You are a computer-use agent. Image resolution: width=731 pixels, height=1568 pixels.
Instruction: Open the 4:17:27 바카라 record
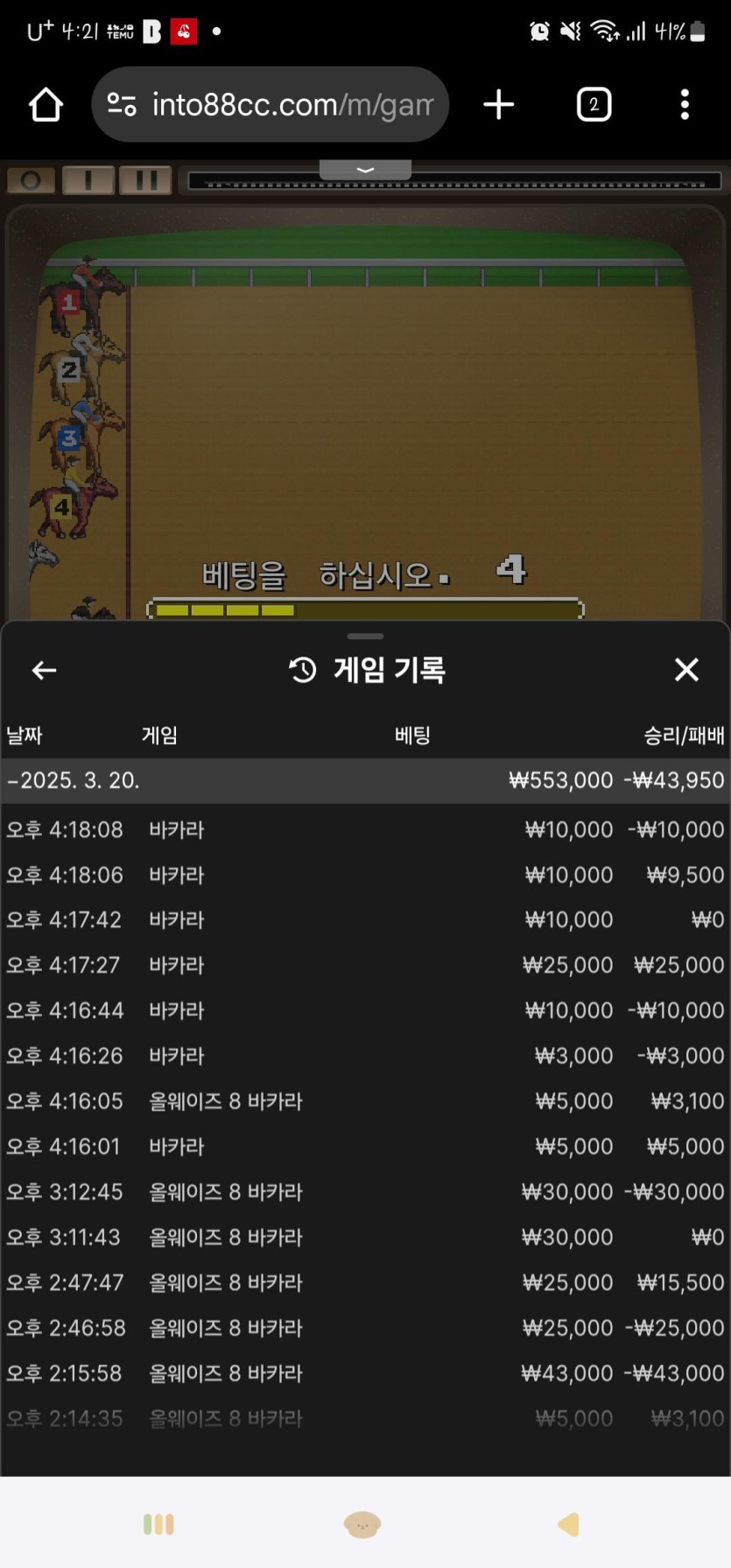tap(364, 965)
